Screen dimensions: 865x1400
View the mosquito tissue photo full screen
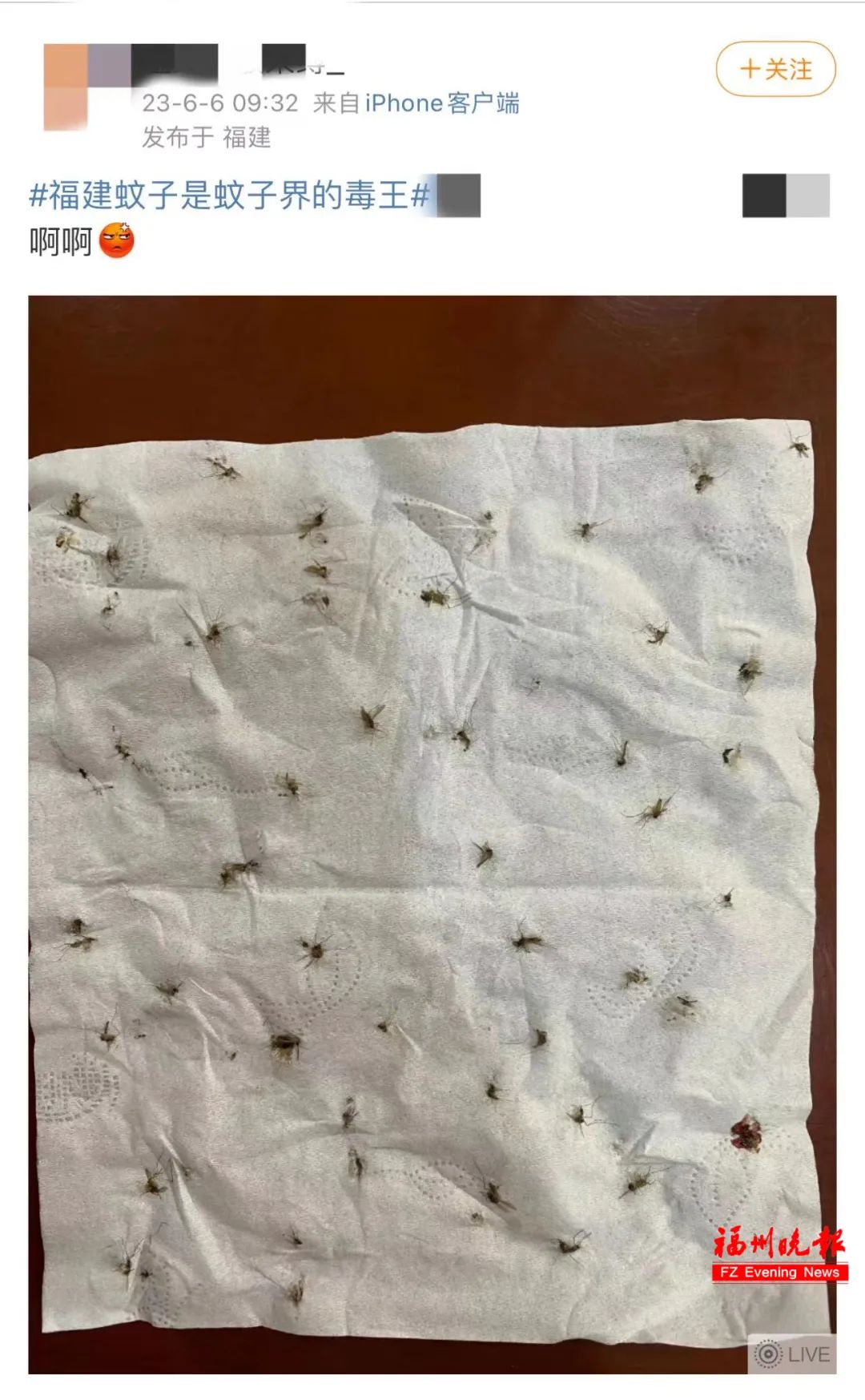coord(431,833)
